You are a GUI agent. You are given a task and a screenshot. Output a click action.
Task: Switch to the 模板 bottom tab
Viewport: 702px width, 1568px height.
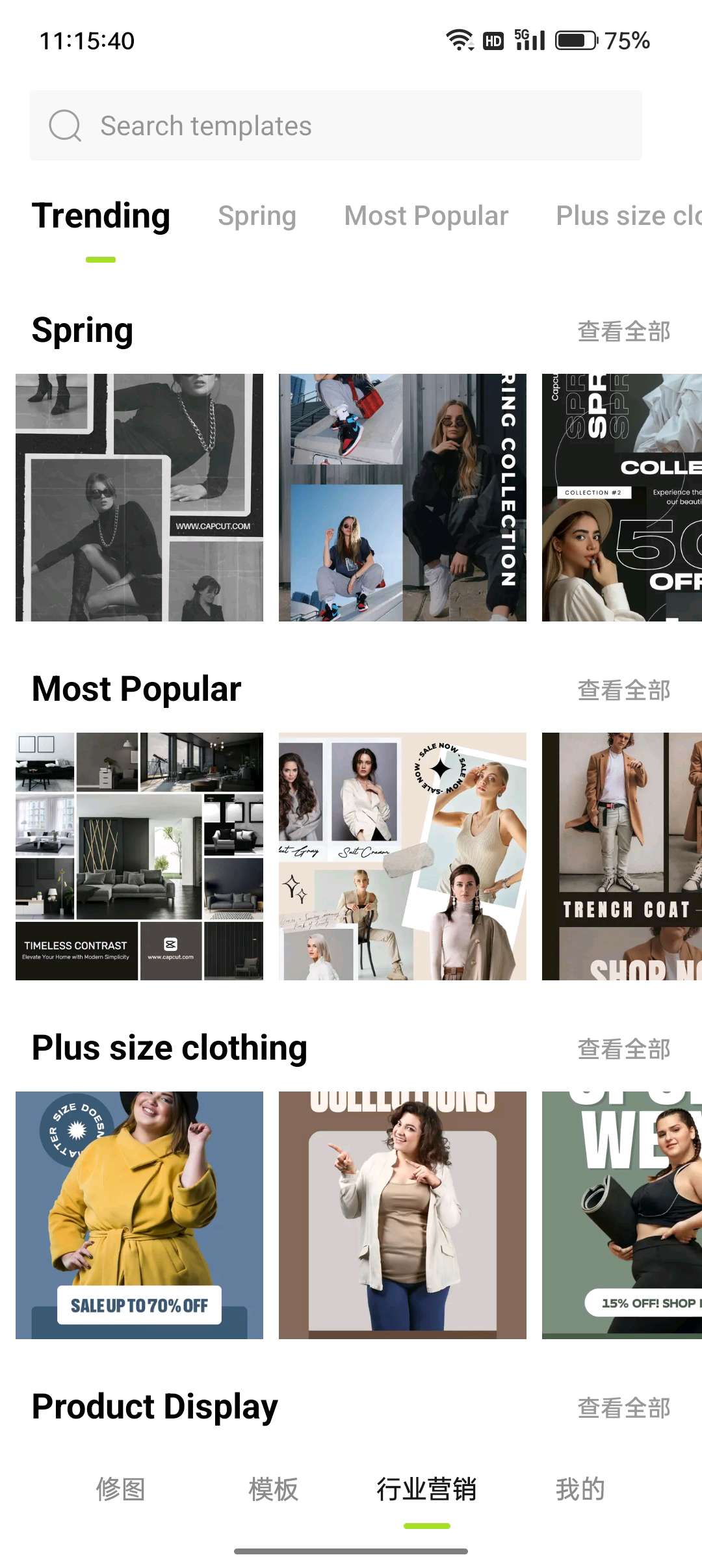pos(273,1489)
